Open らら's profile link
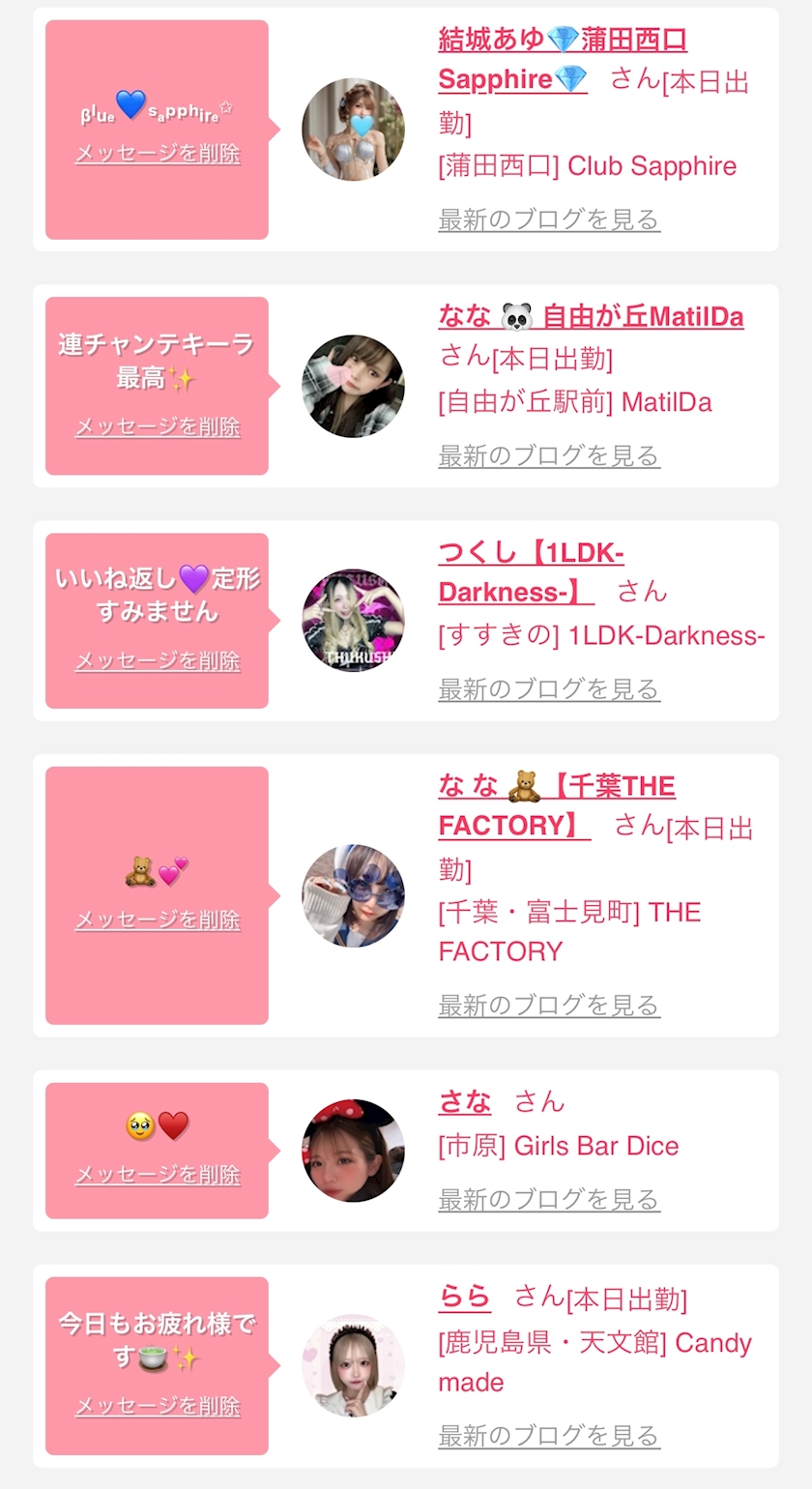Image resolution: width=812 pixels, height=1489 pixels. pyautogui.click(x=465, y=1297)
